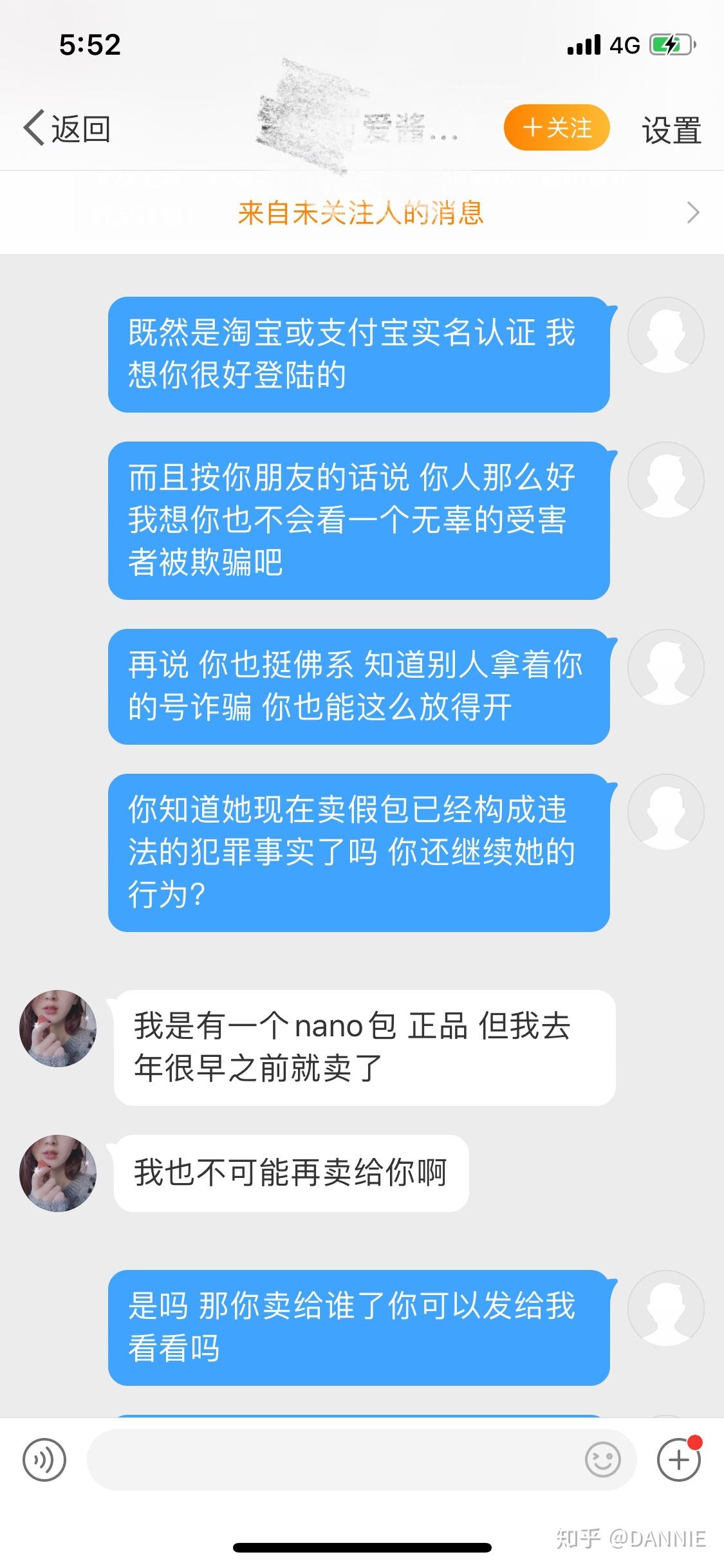Open the plus attachment menu

pos(678,1461)
